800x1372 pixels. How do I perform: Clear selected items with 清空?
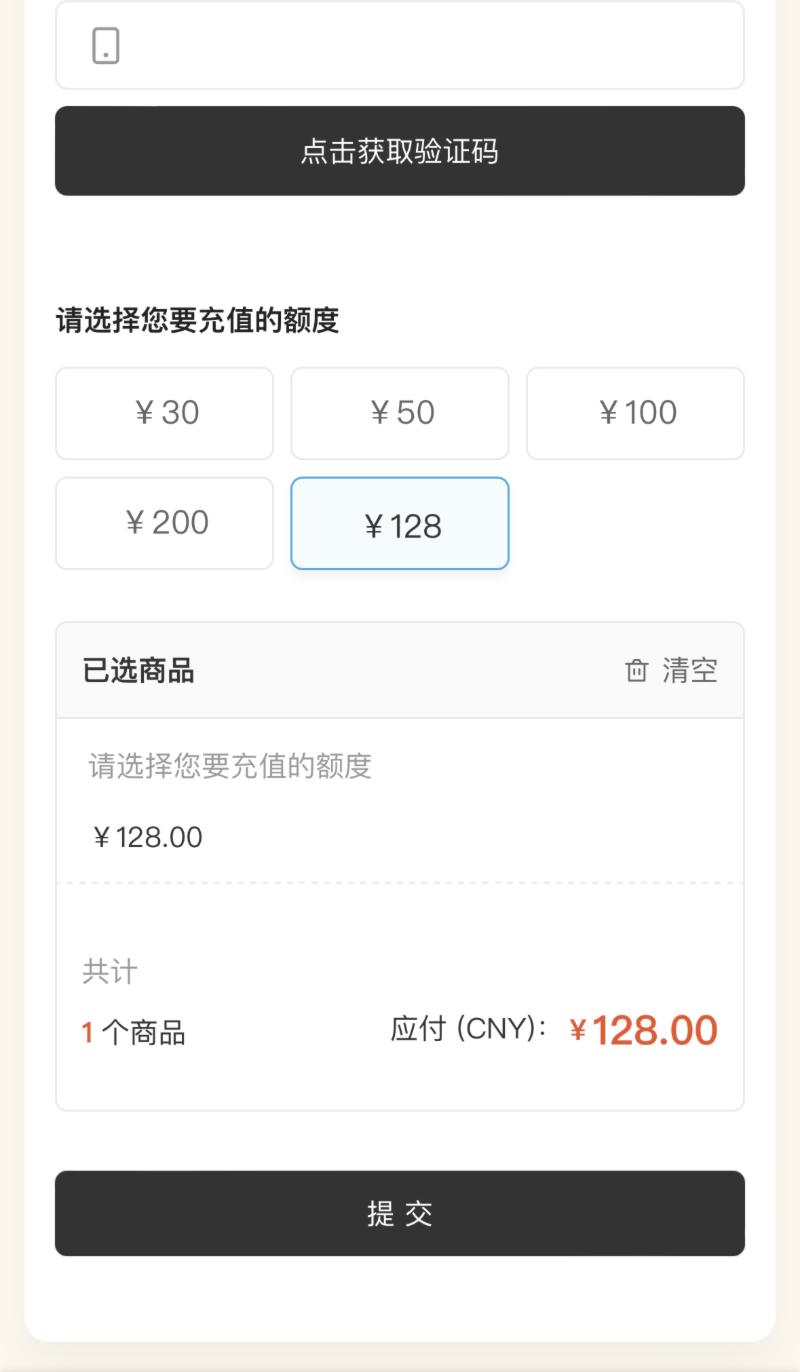tap(672, 670)
